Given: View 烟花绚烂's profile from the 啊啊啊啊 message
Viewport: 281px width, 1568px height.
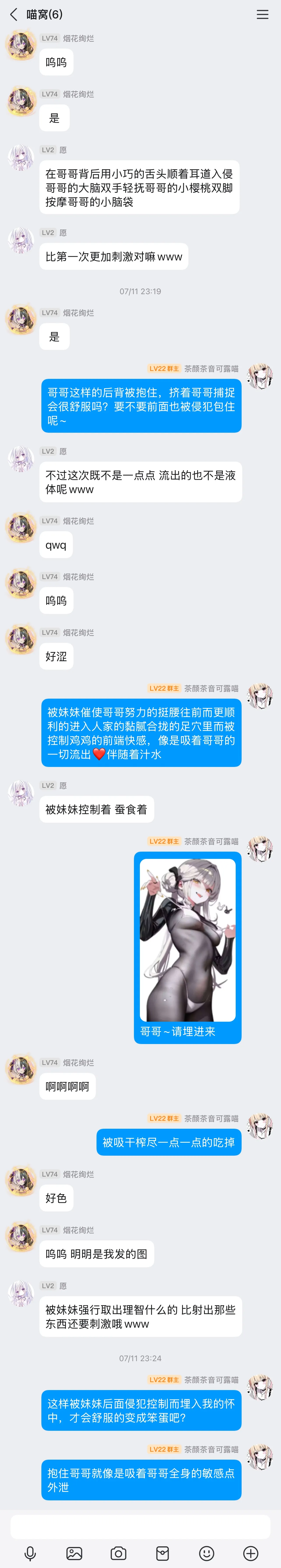Looking at the screenshot, I should coord(21,1069).
